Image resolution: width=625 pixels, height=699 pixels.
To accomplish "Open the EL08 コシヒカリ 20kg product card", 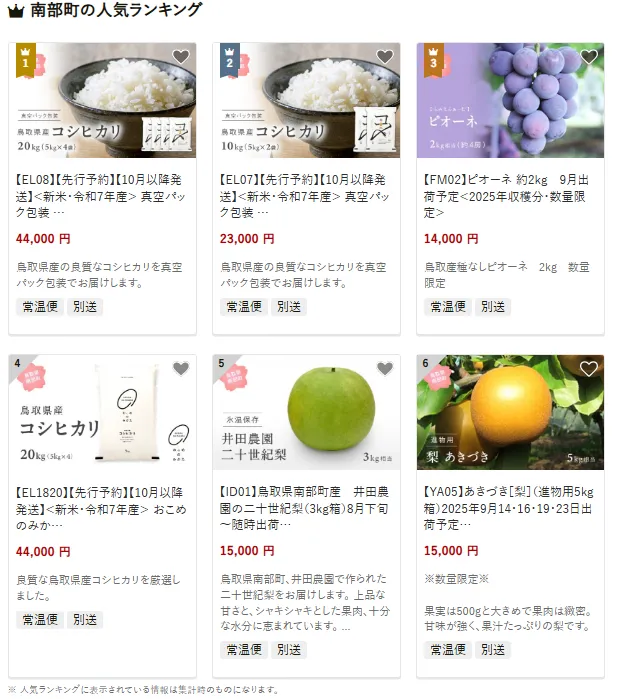I will (103, 198).
